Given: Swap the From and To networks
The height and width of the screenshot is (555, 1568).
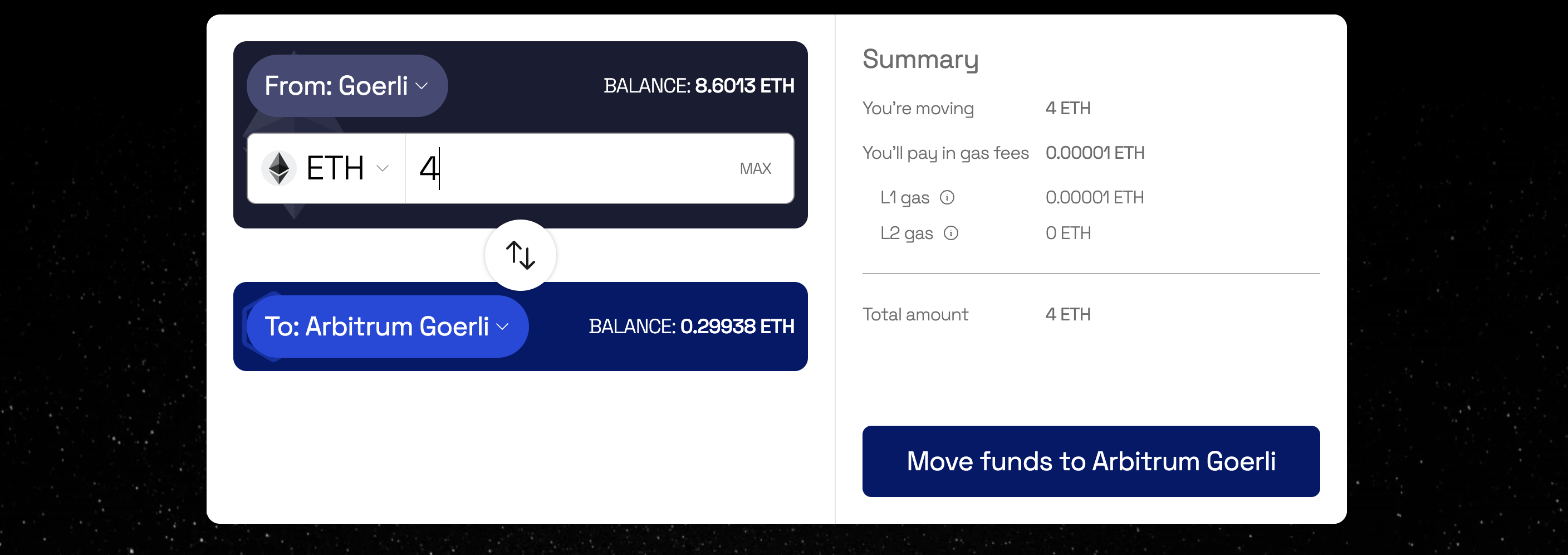Looking at the screenshot, I should point(520,255).
